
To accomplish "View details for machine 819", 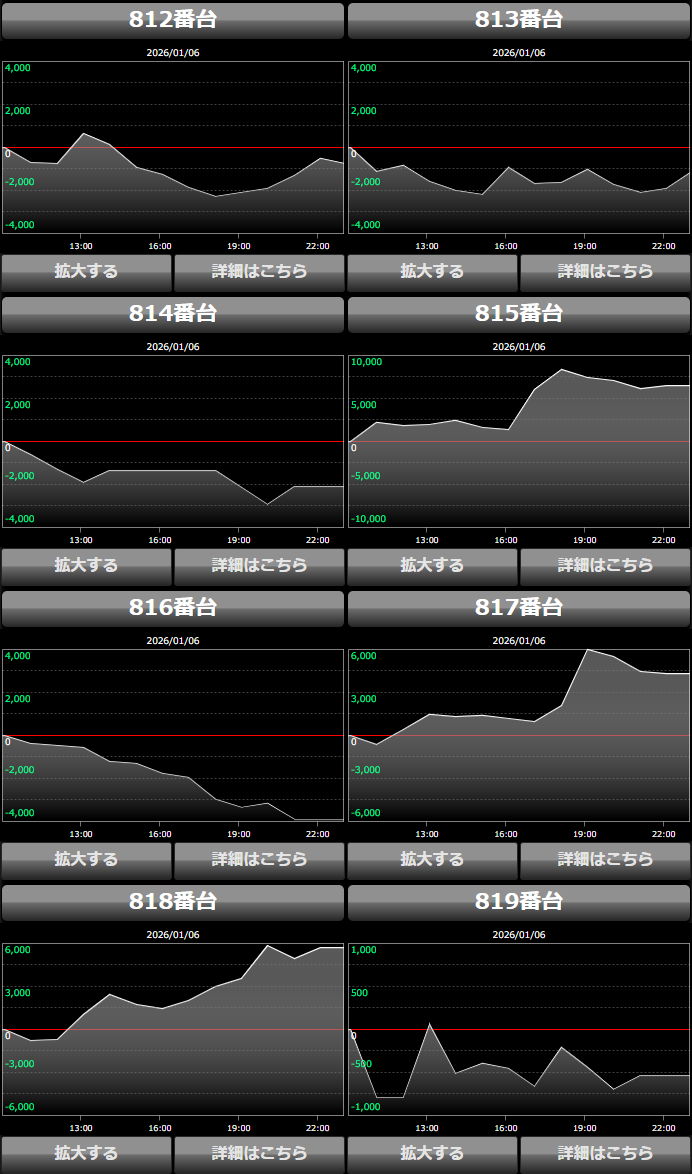I will [605, 1154].
